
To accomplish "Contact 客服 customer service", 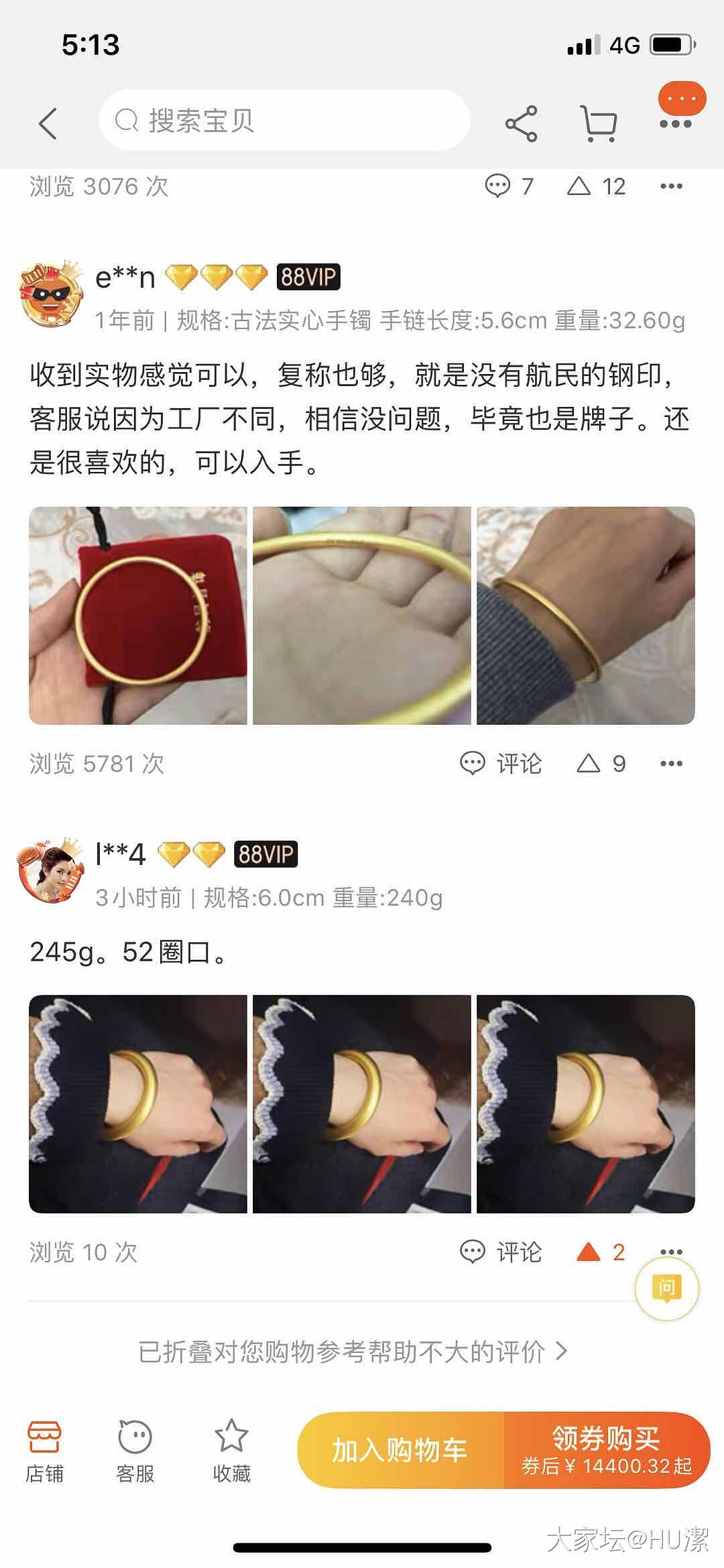I will (x=135, y=1451).
